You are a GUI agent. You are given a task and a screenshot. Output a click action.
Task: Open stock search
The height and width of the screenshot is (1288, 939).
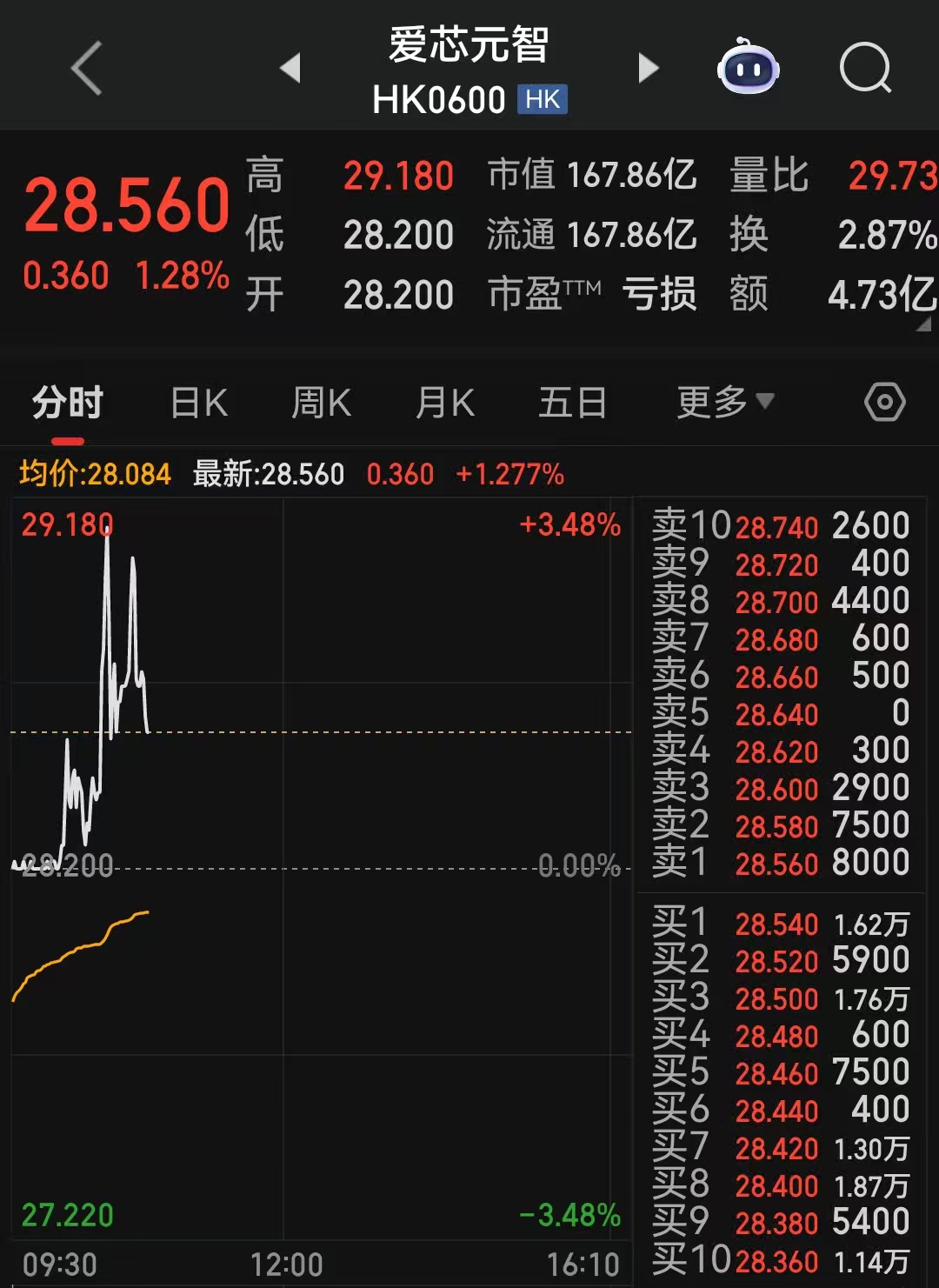[x=865, y=68]
